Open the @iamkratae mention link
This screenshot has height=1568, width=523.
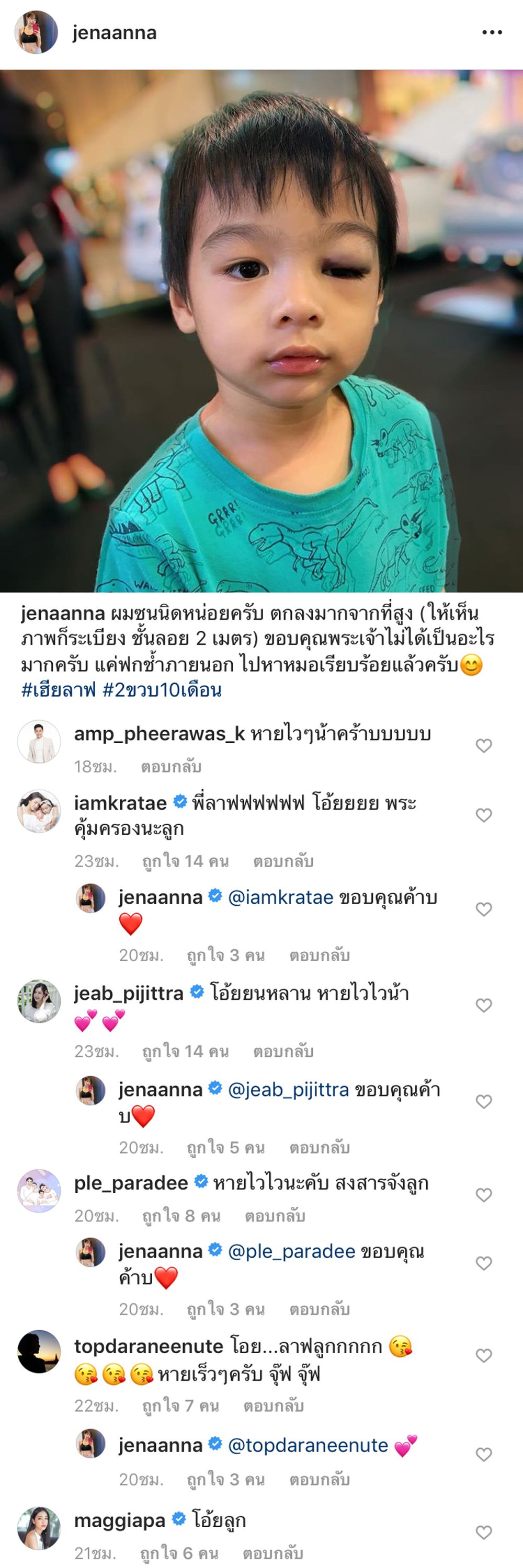[280, 897]
